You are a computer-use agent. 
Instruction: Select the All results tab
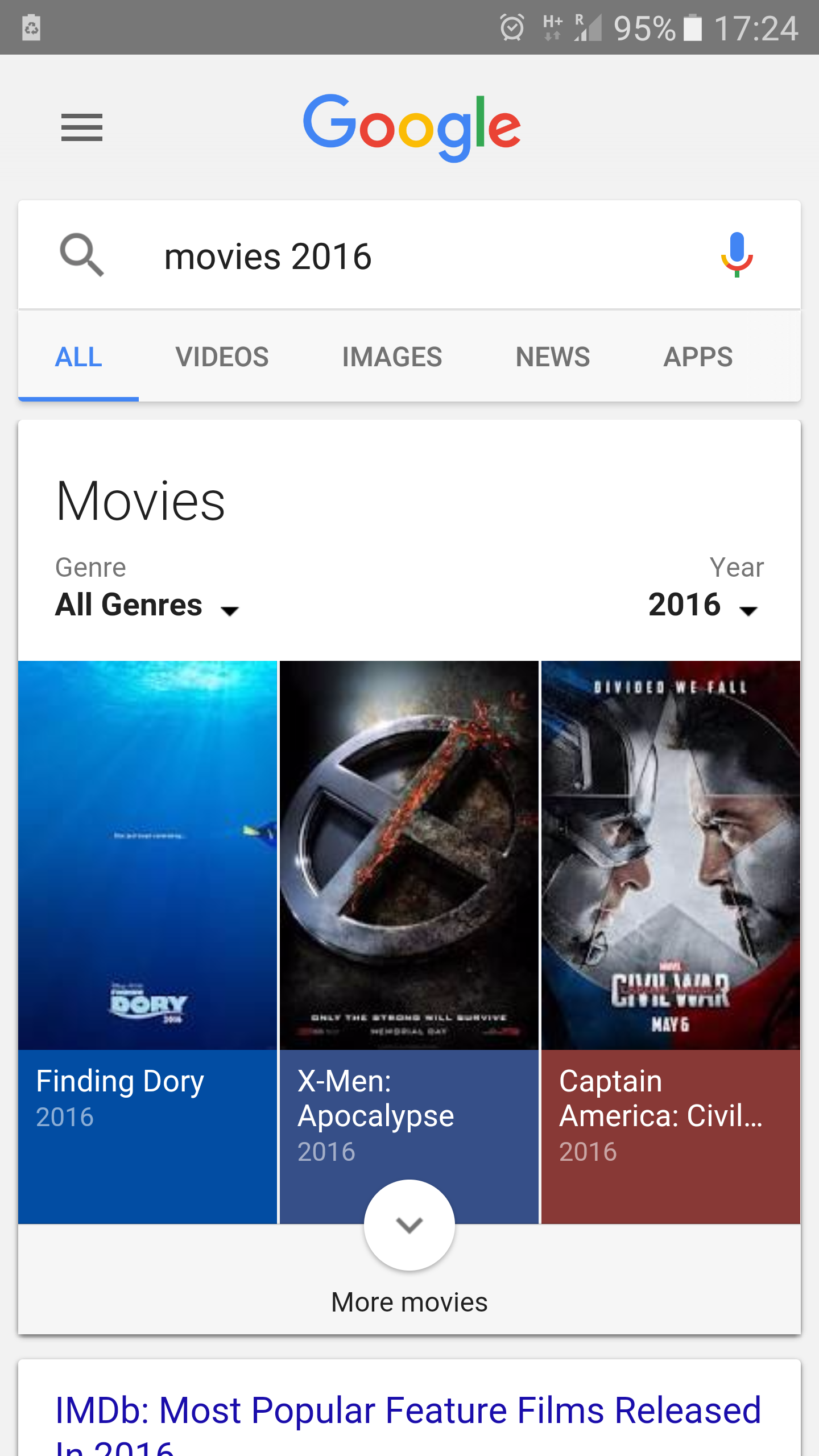point(78,357)
